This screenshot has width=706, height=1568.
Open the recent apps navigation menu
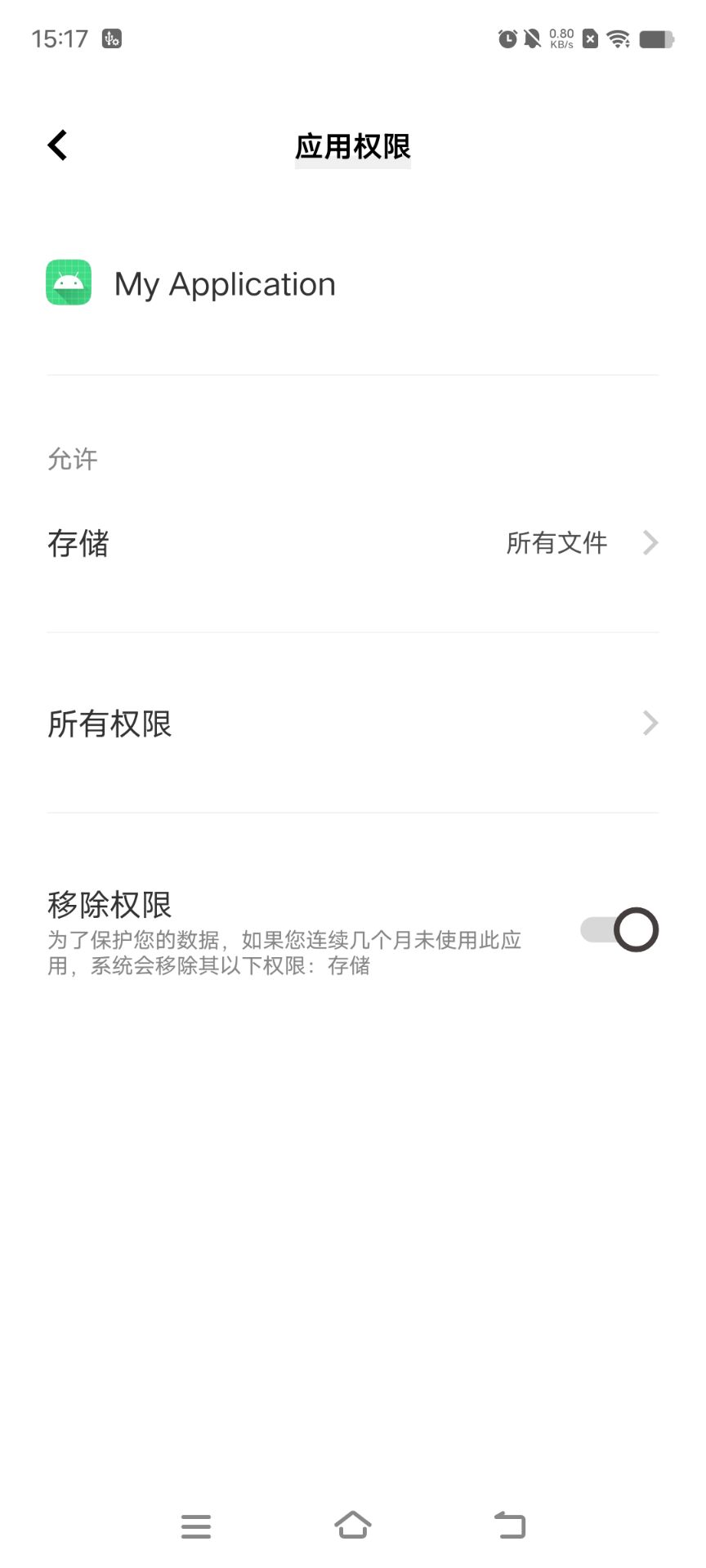coord(196,1524)
